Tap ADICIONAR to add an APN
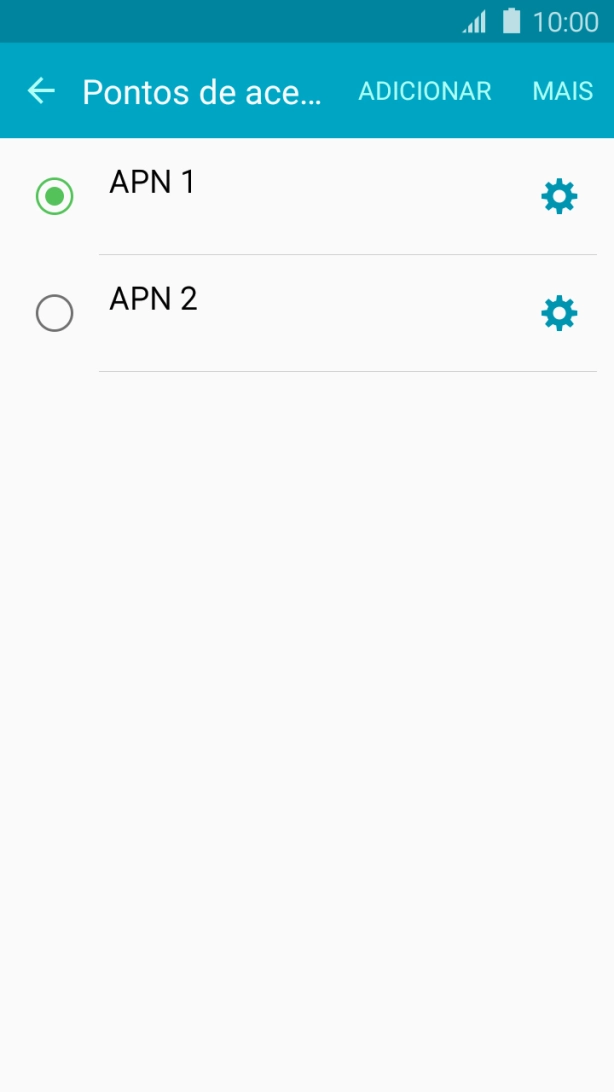This screenshot has width=614, height=1092. tap(425, 91)
